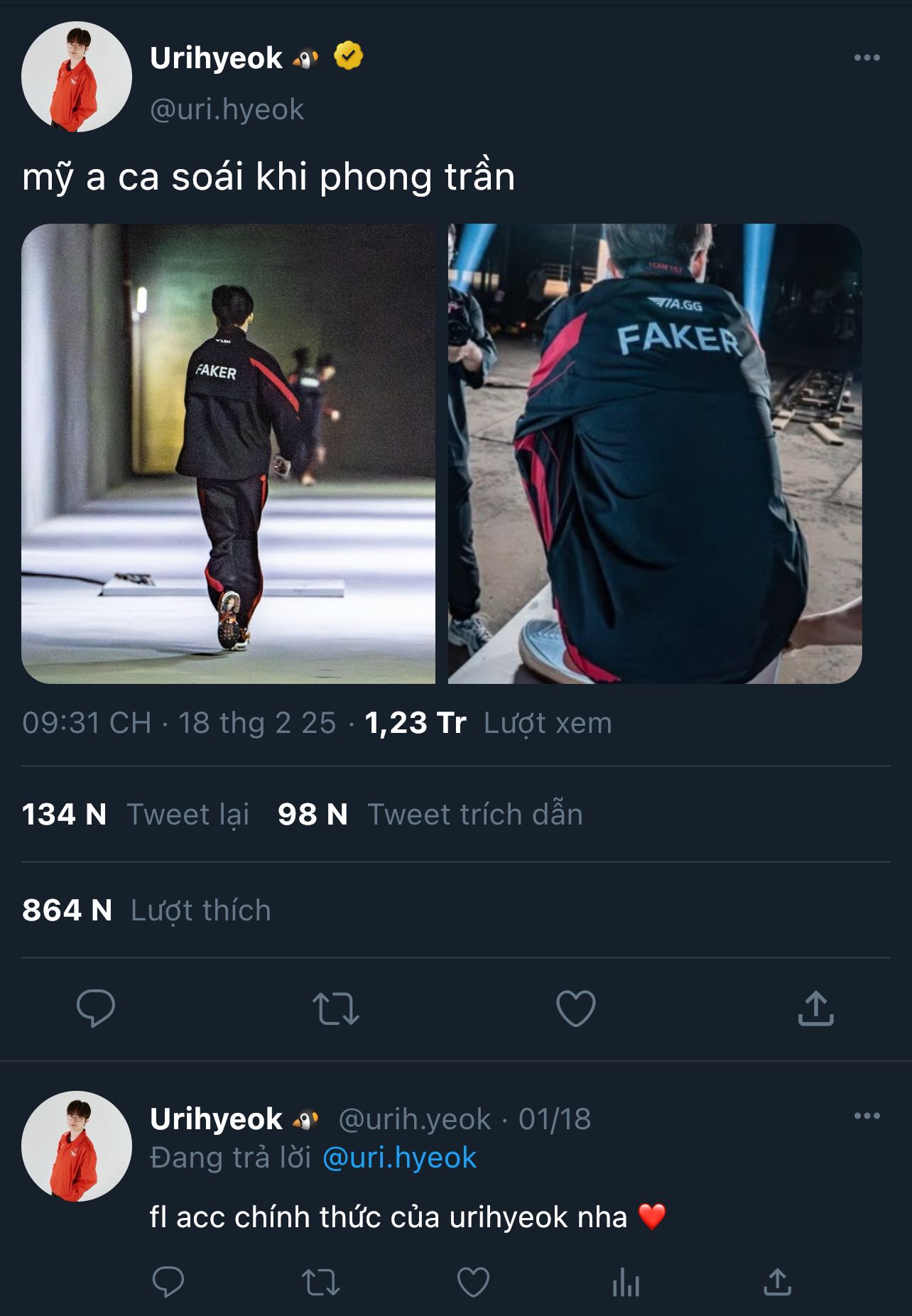Open photo of seated Faker jacket back
The height and width of the screenshot is (1316, 912).
[x=654, y=453]
